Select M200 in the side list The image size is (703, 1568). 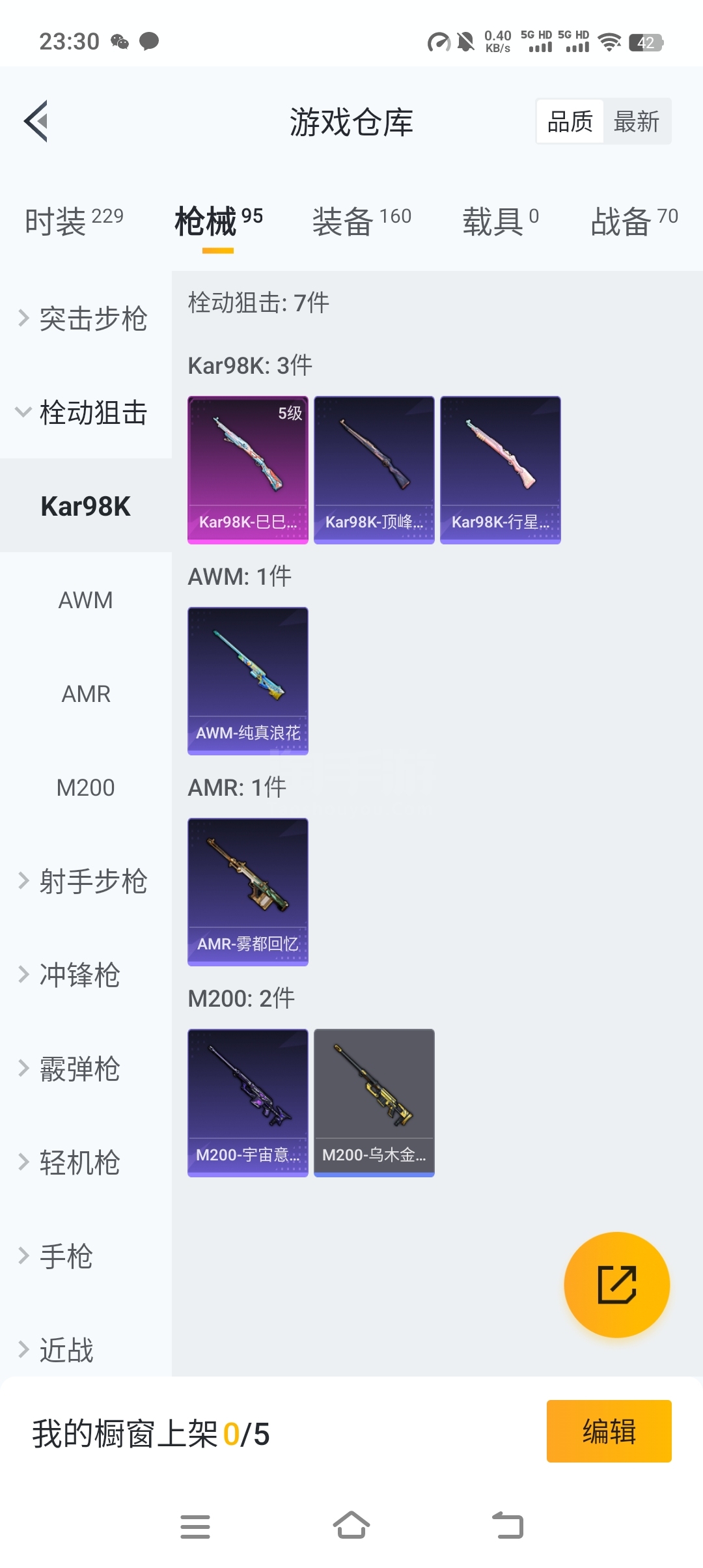coord(85,788)
